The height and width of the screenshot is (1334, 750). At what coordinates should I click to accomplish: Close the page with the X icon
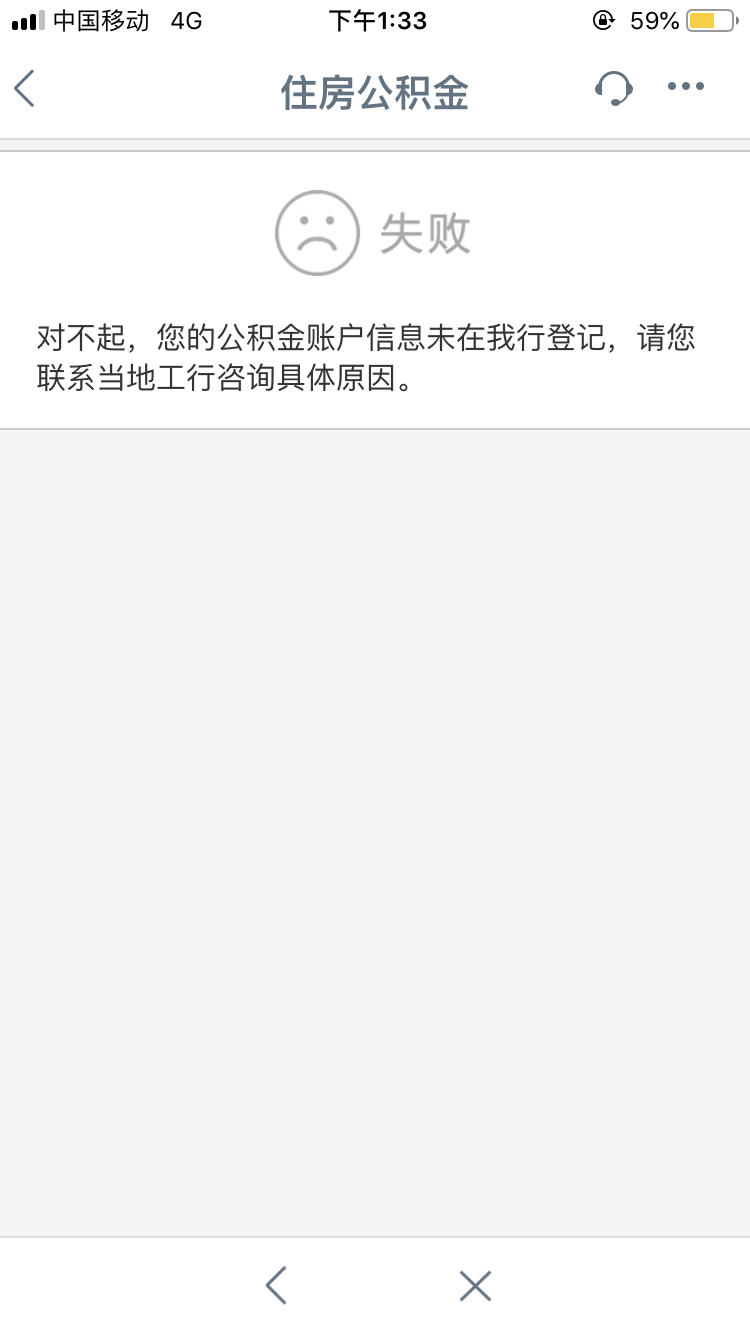[x=474, y=1286]
